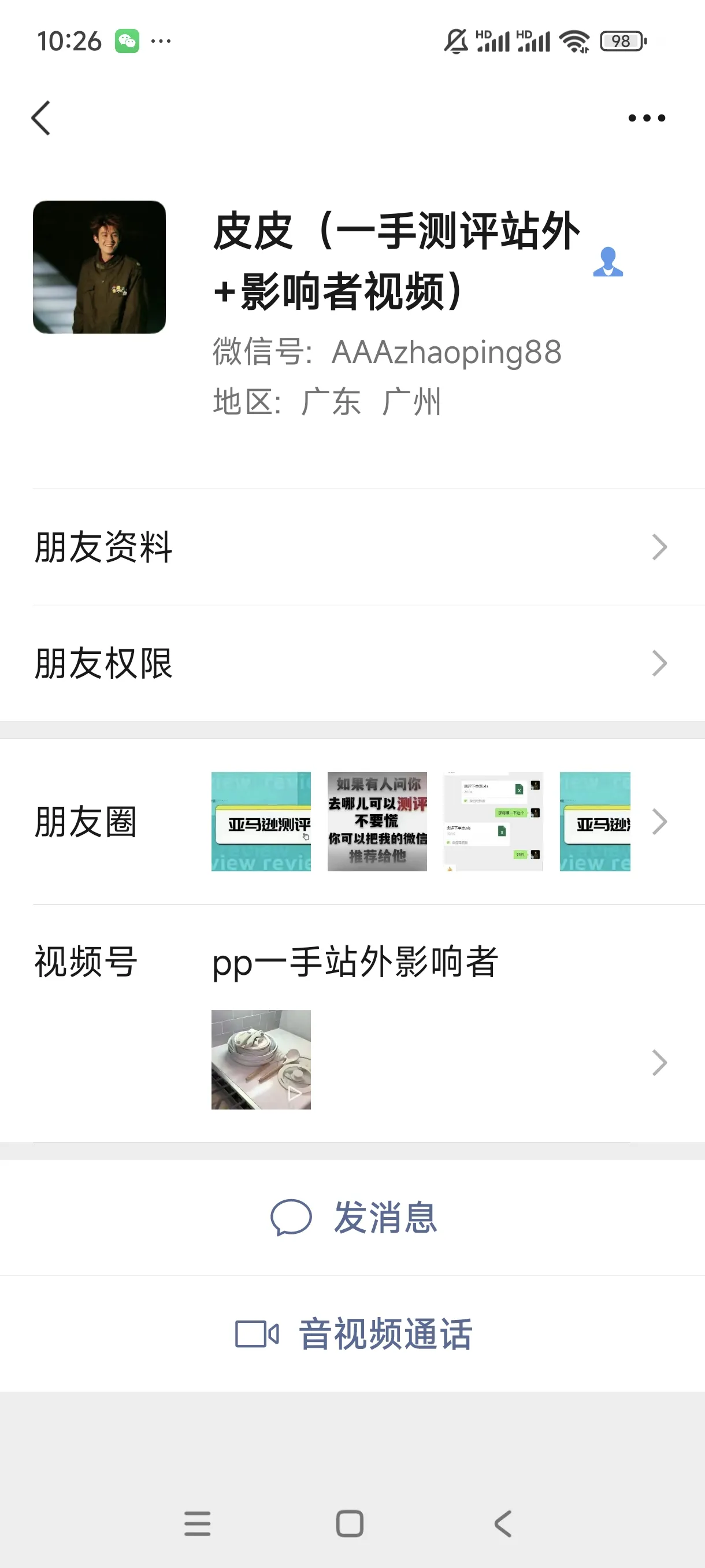The height and width of the screenshot is (1568, 705).
Task: Tap the system home button
Action: pyautogui.click(x=350, y=1523)
